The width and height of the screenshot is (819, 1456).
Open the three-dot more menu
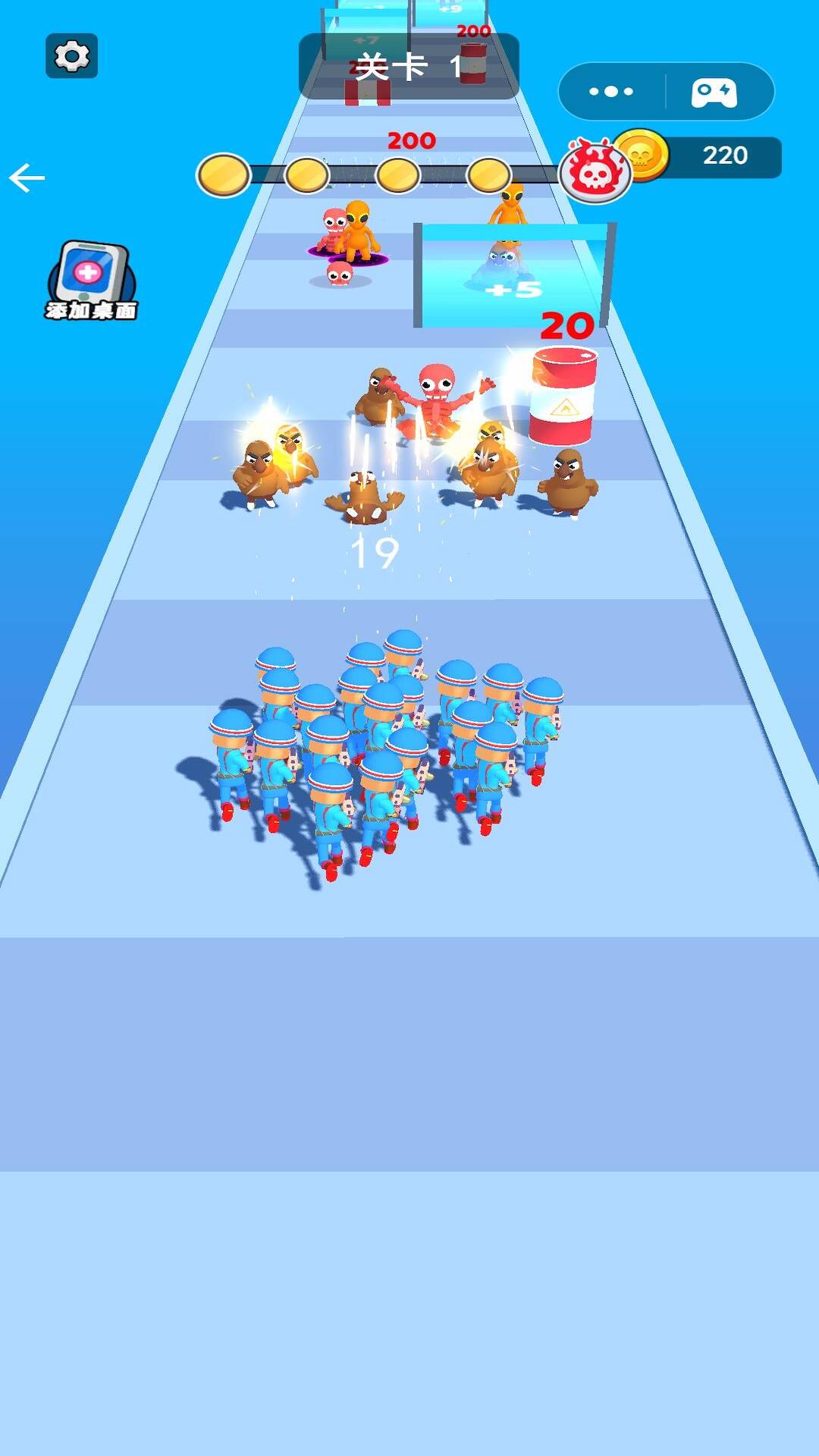tap(611, 91)
